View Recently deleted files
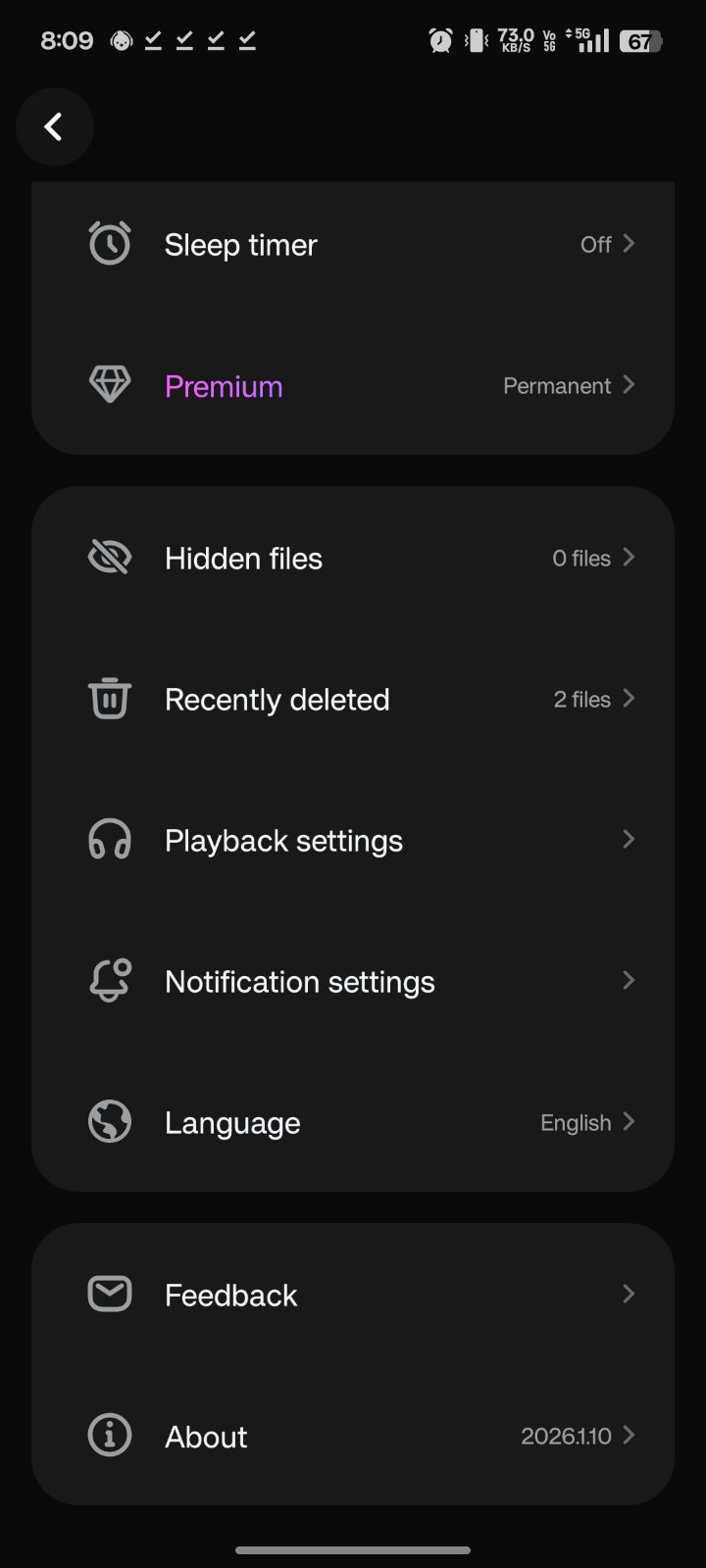 coord(353,700)
